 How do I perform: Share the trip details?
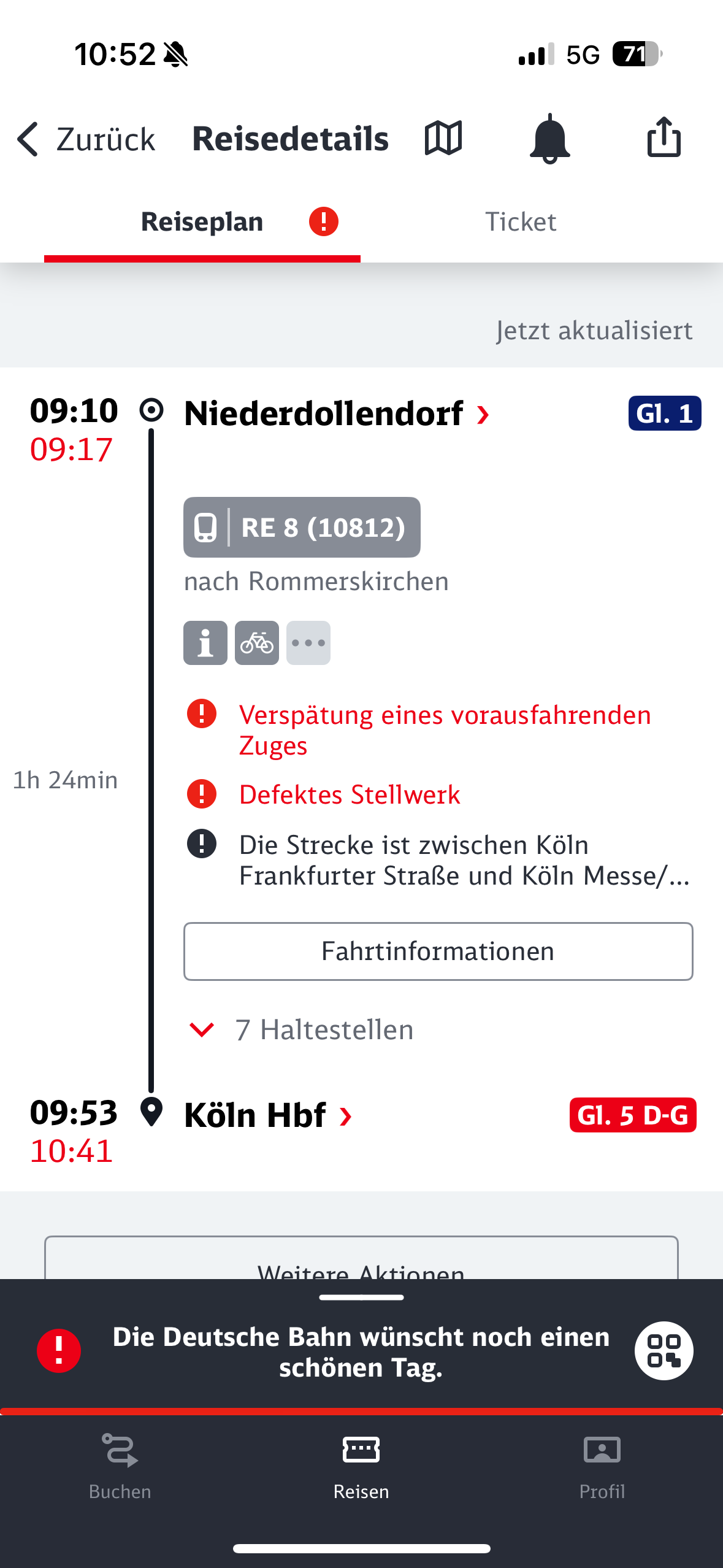[664, 137]
